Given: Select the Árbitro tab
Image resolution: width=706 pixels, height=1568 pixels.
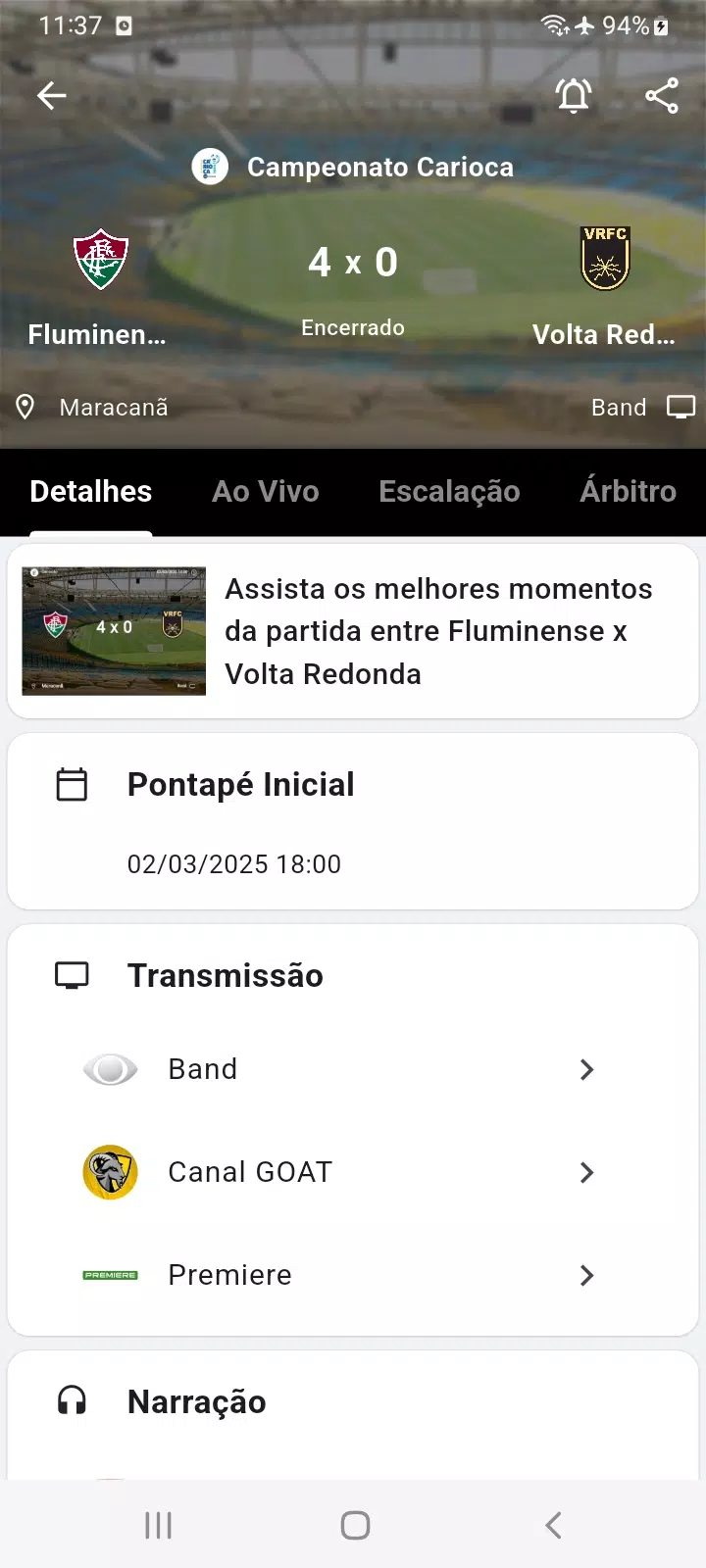Looking at the screenshot, I should coord(628,491).
